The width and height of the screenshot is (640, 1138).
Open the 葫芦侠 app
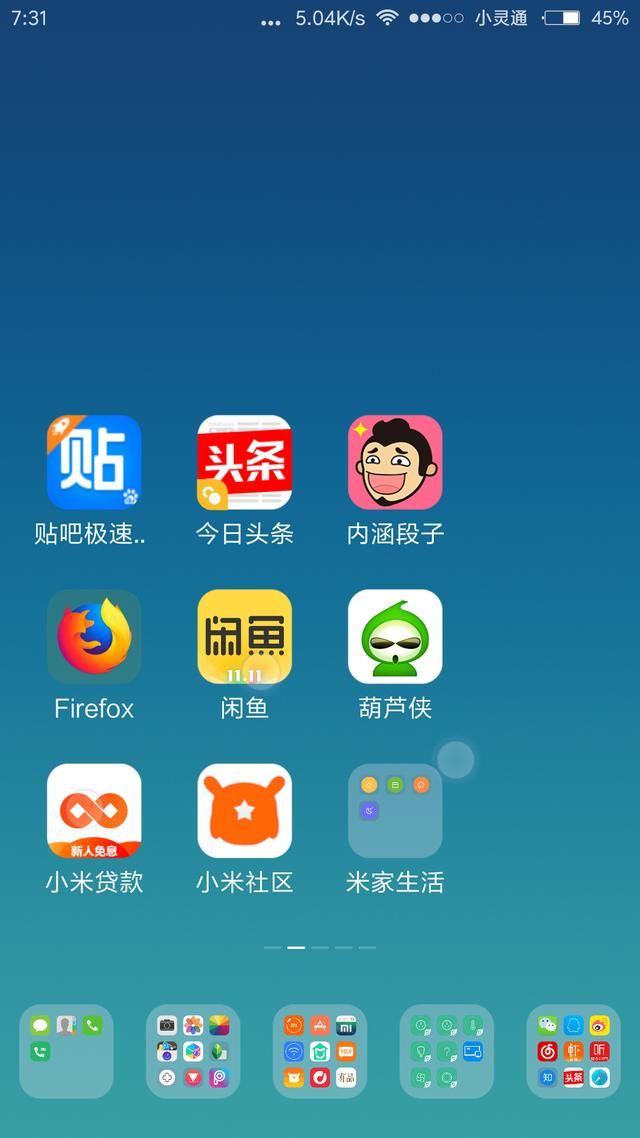[x=395, y=637]
